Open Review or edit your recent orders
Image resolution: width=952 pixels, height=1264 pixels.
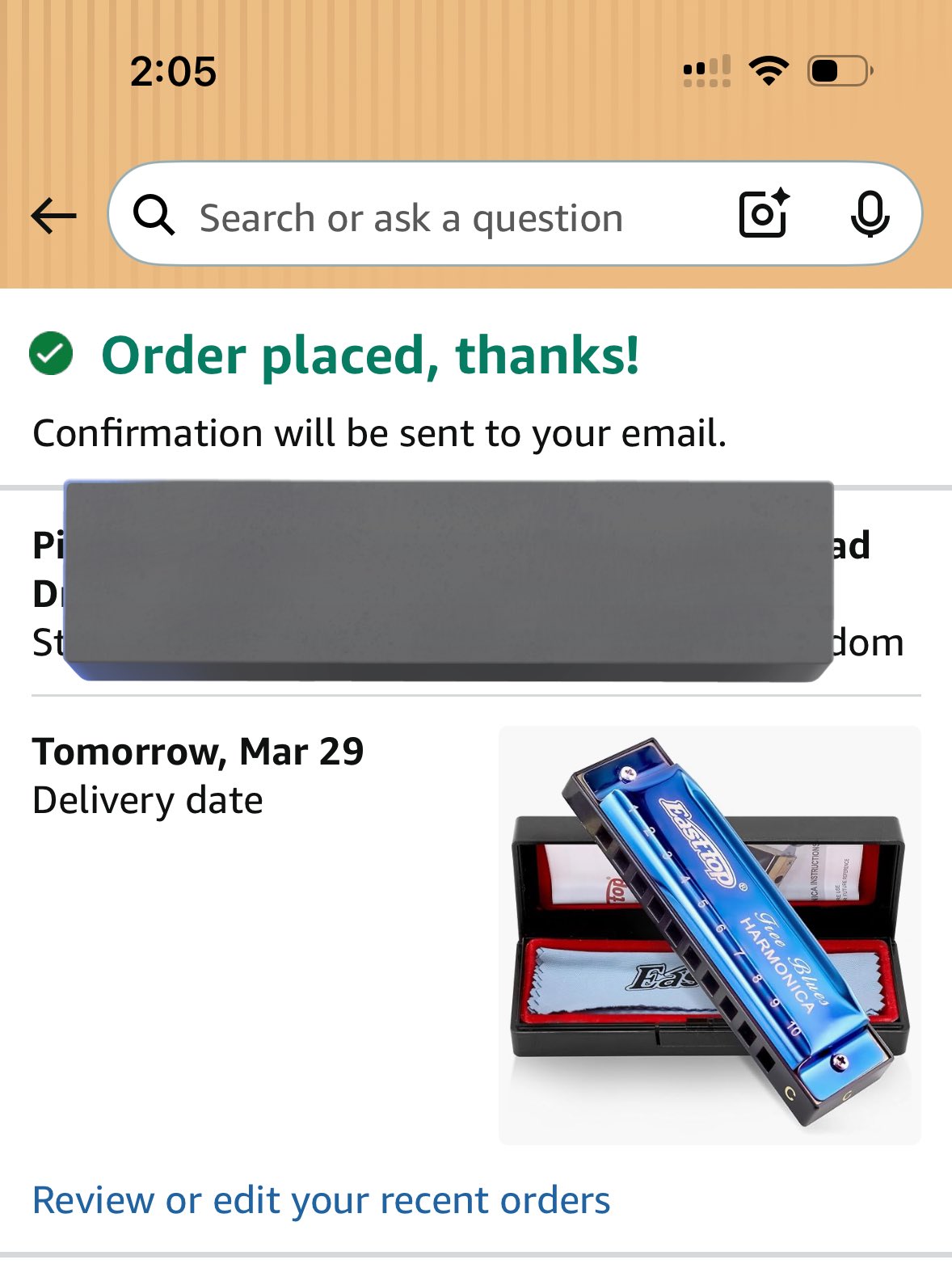pos(321,1200)
